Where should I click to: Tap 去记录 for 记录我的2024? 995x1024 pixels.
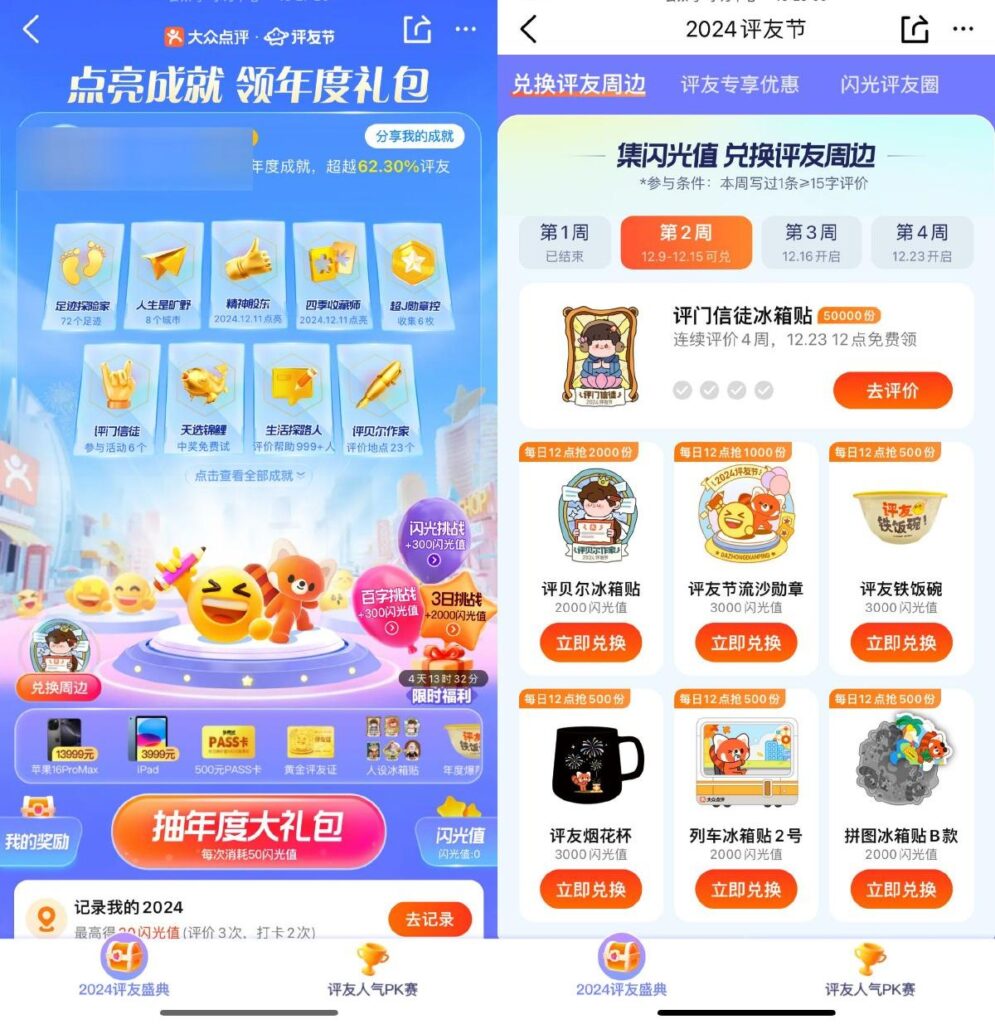(429, 919)
